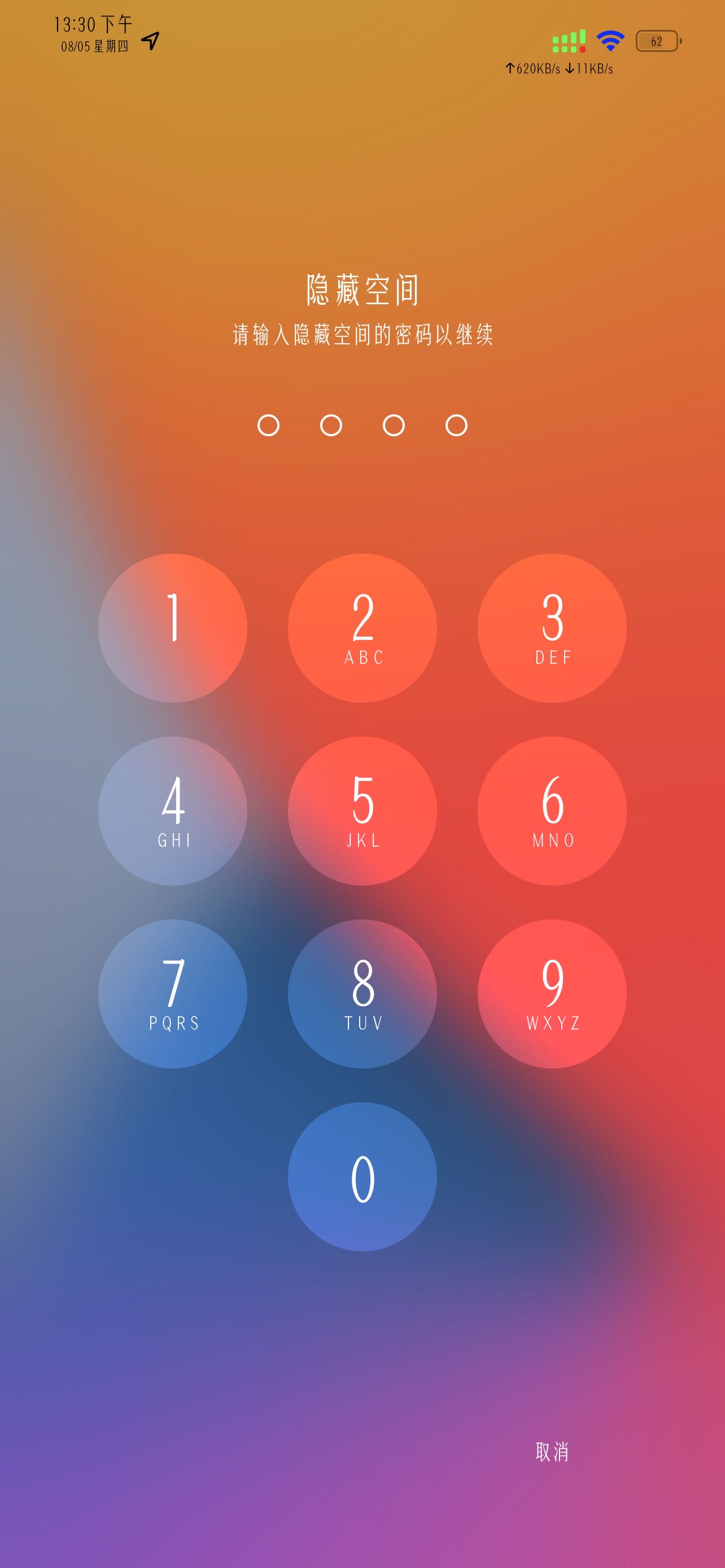The width and height of the screenshot is (725, 1568).
Task: Tap the 3 DEF key
Action: pyautogui.click(x=552, y=628)
